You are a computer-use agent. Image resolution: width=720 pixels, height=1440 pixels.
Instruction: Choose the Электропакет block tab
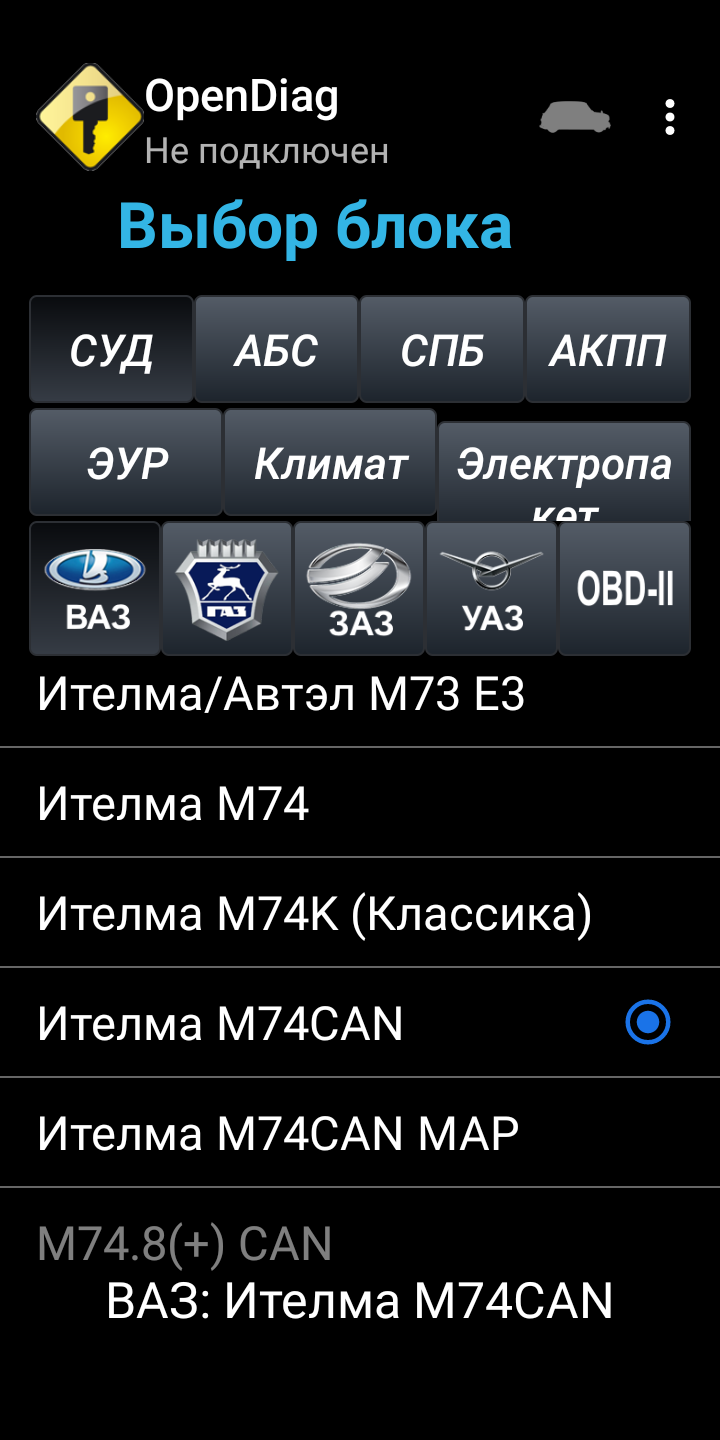[564, 472]
